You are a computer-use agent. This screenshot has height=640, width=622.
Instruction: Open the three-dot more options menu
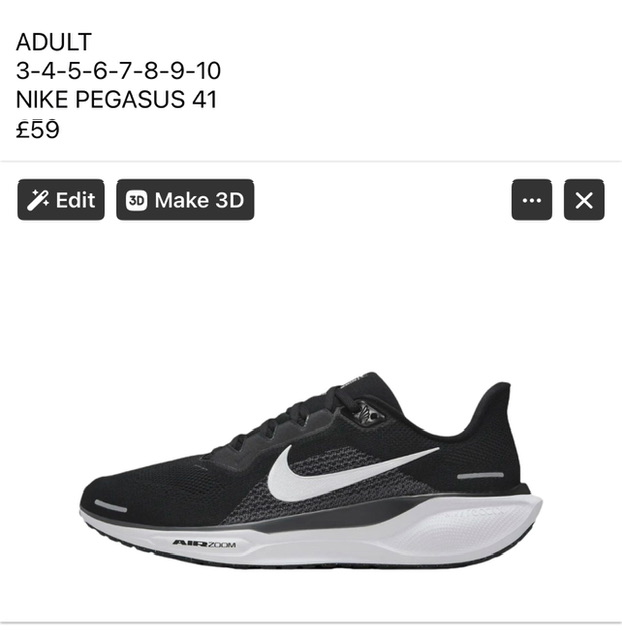click(531, 200)
